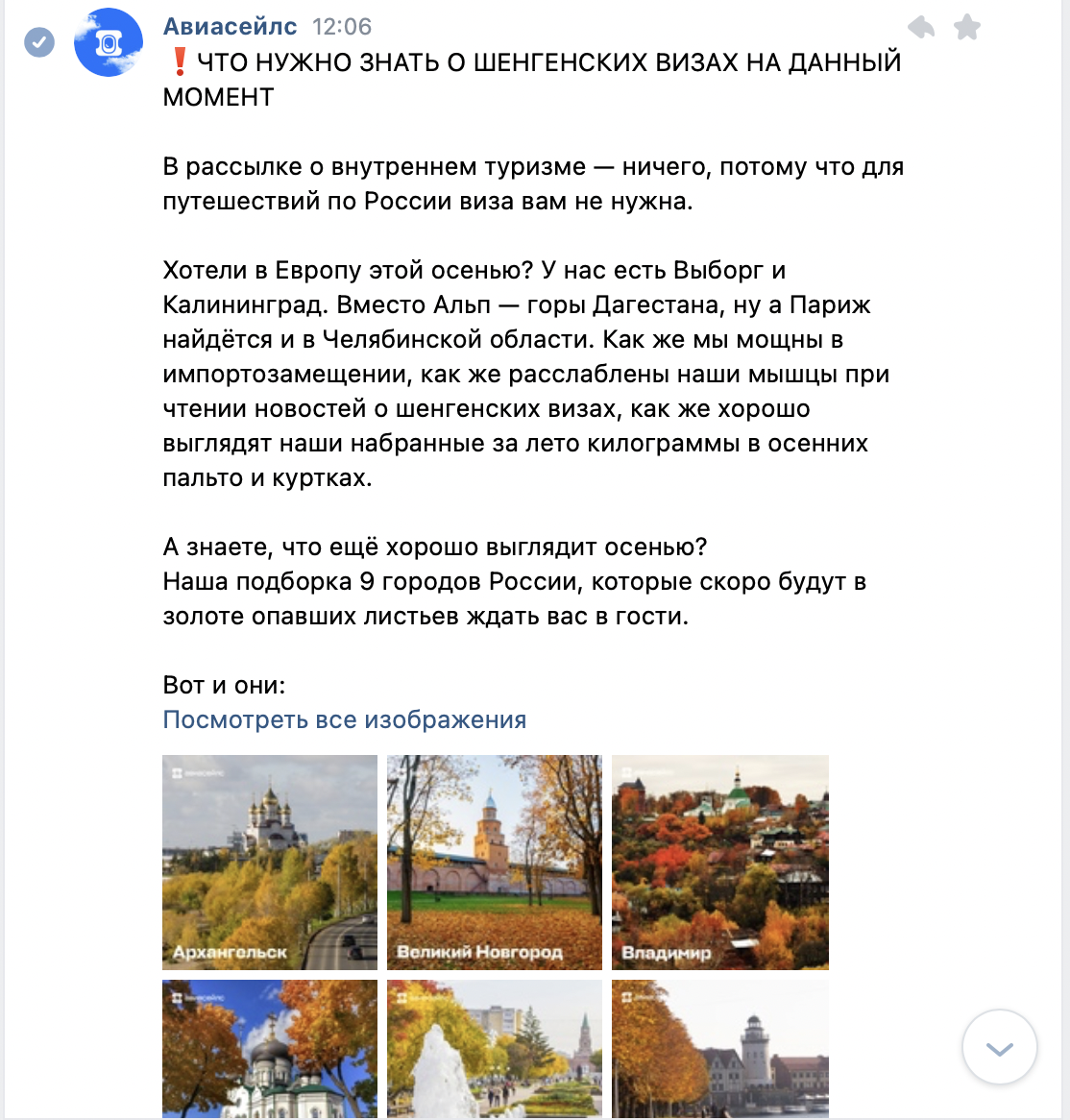Select the message with the checkmark circle
This screenshot has width=1070, height=1120.
(x=39, y=41)
